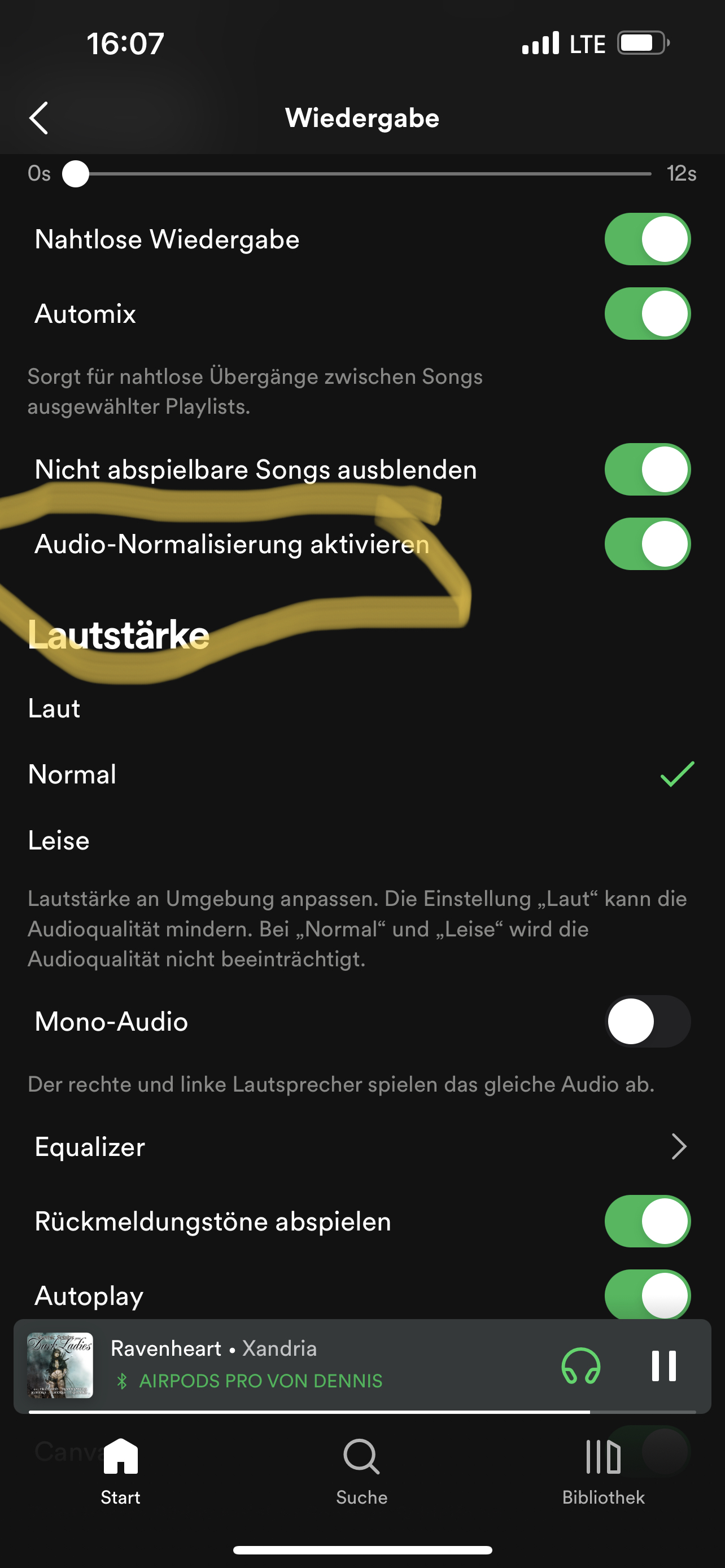Viewport: 725px width, 1568px height.
Task: Pause the song Ravenheart
Action: pos(663,1366)
